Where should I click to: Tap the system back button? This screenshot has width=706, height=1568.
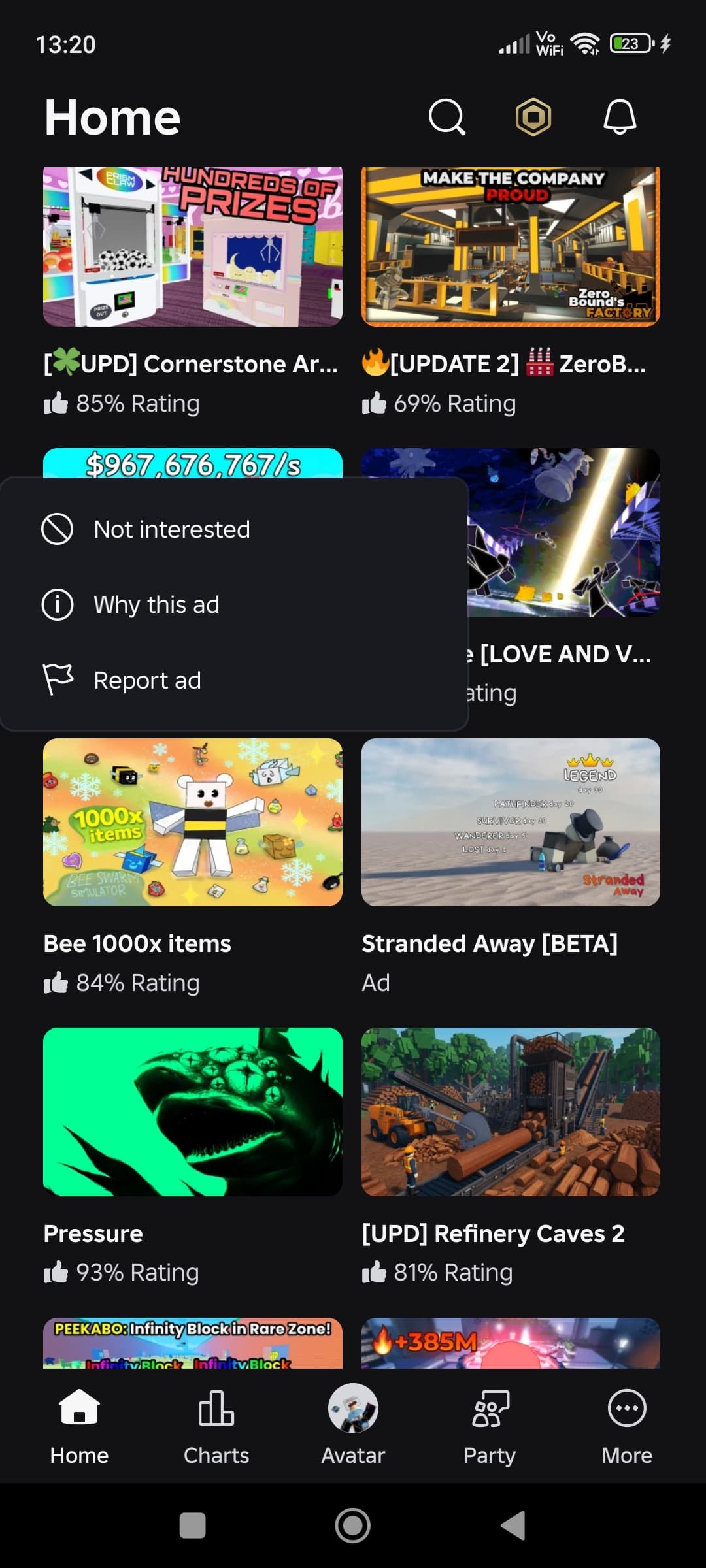(513, 1526)
